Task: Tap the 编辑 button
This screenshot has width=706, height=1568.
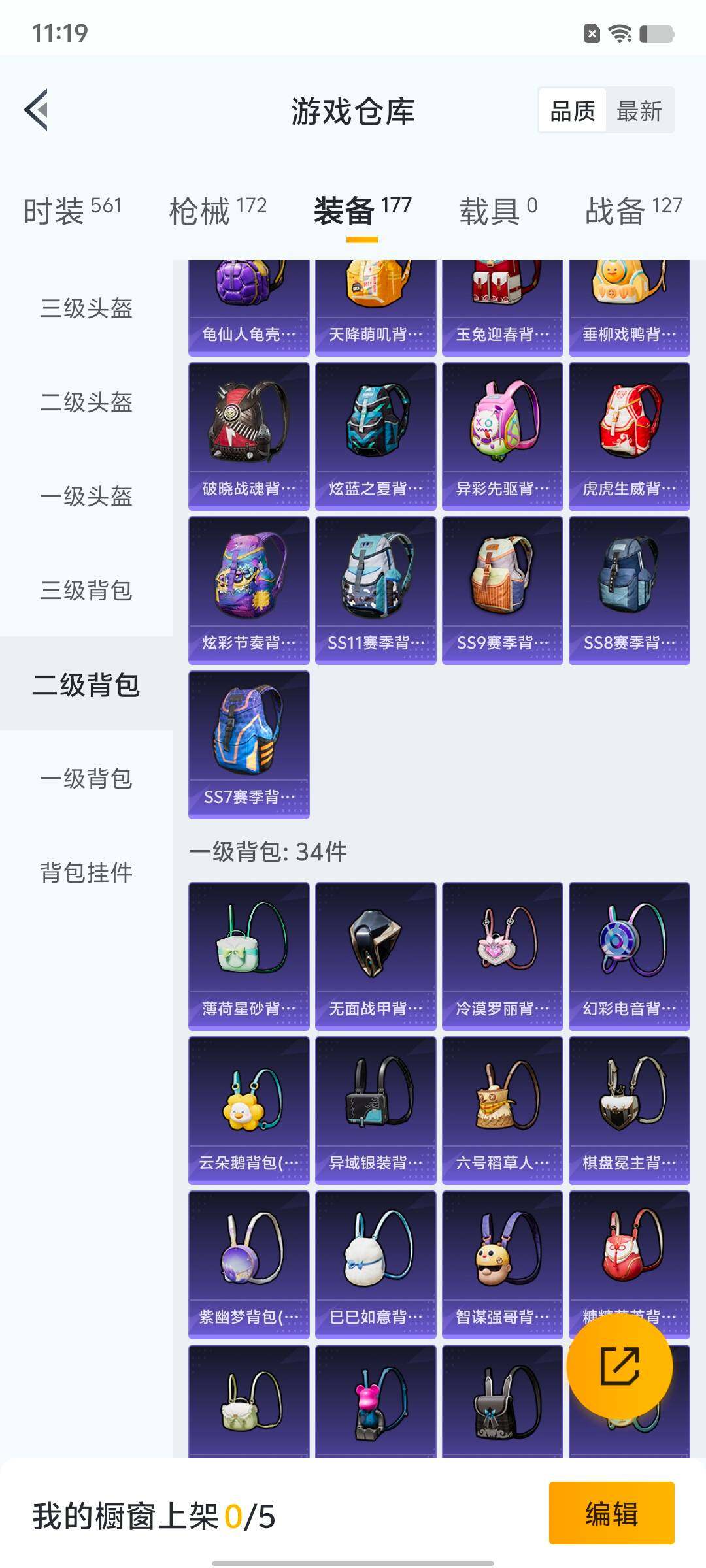Action: [611, 1514]
